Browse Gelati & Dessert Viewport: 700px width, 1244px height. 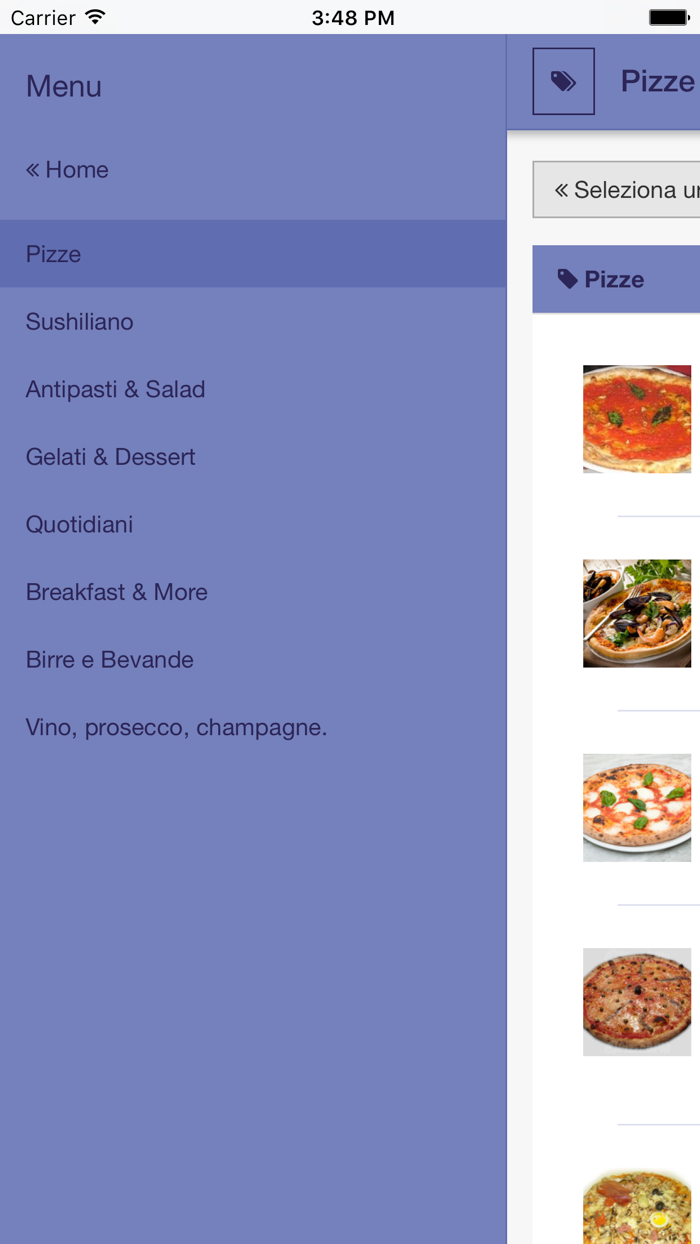[111, 457]
